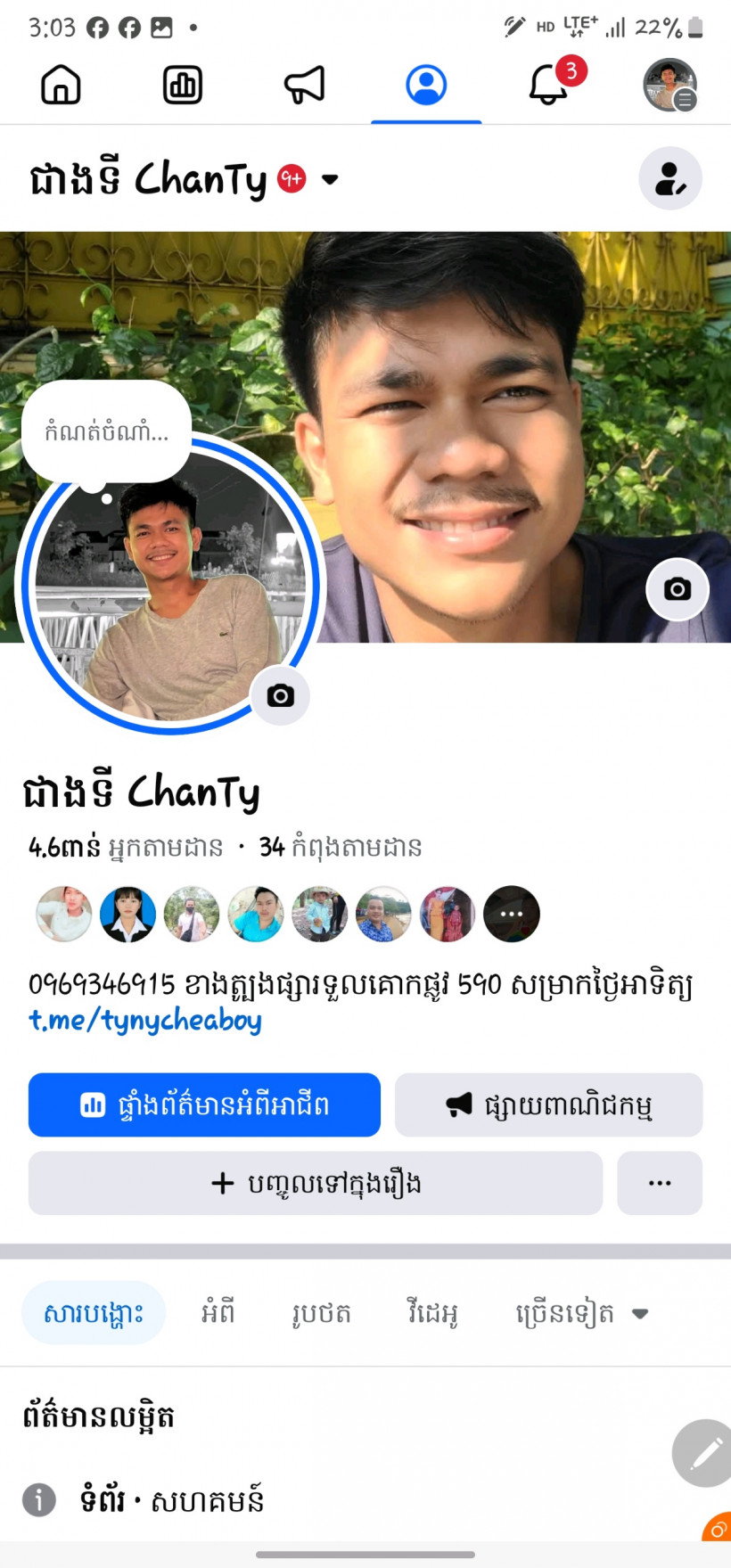Viewport: 731px width, 1568px height.
Task: Open the Home feed icon
Action: (x=60, y=85)
